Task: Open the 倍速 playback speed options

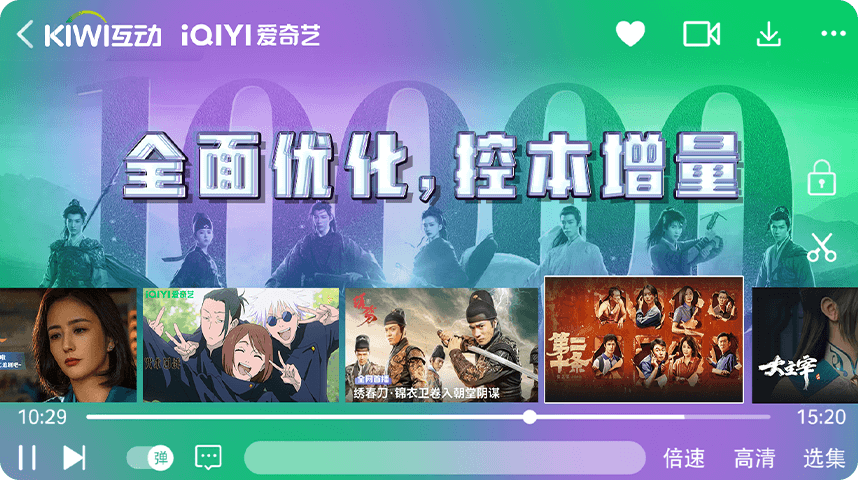Action: (684, 459)
